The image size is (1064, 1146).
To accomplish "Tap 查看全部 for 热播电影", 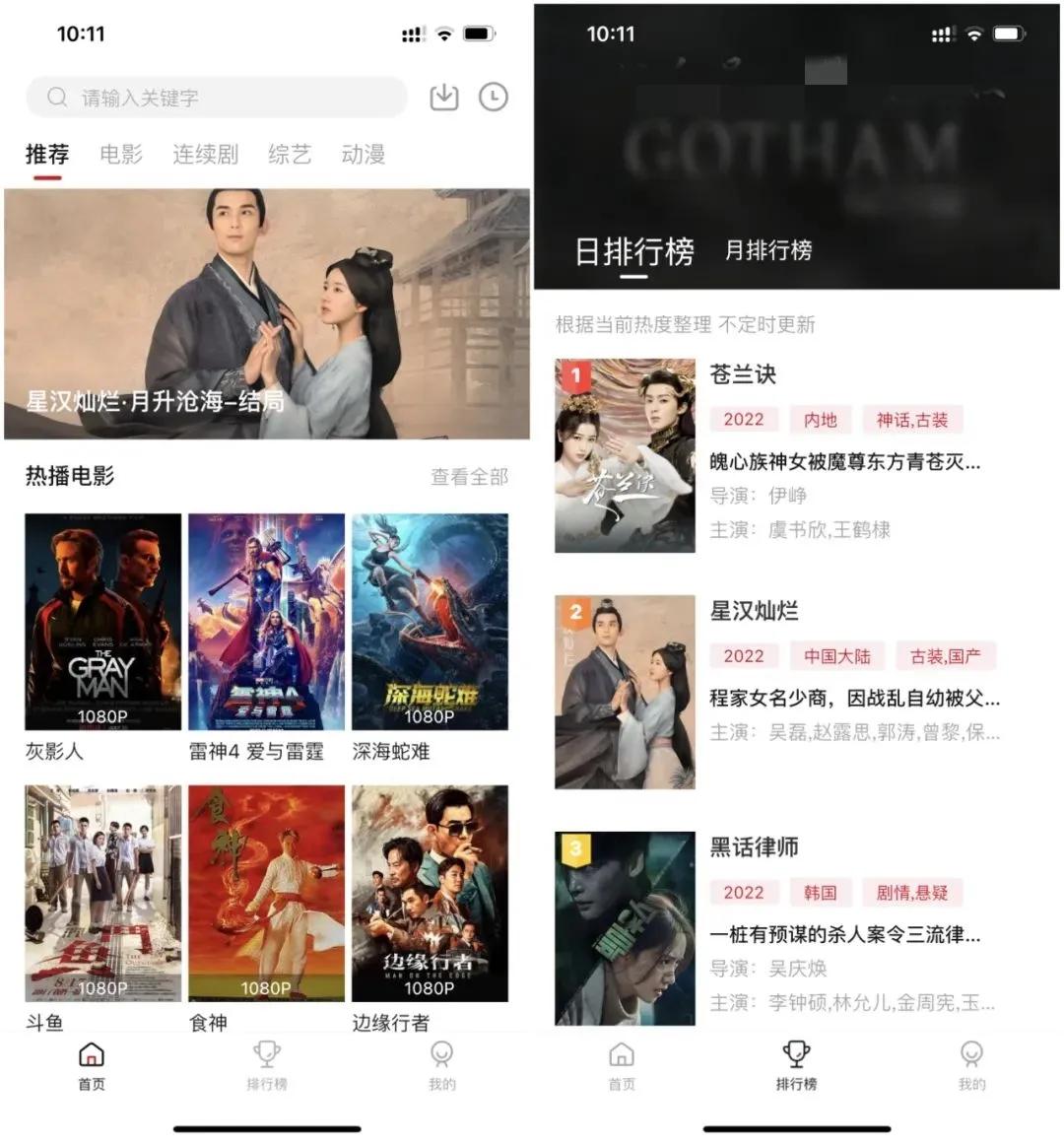I will pyautogui.click(x=469, y=477).
